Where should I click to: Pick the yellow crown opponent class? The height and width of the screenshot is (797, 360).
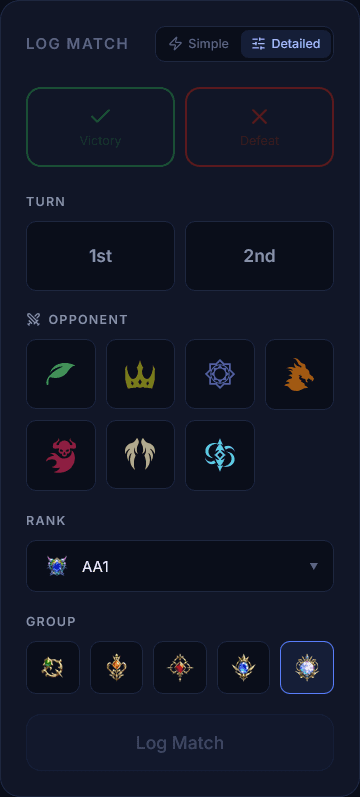(x=140, y=374)
